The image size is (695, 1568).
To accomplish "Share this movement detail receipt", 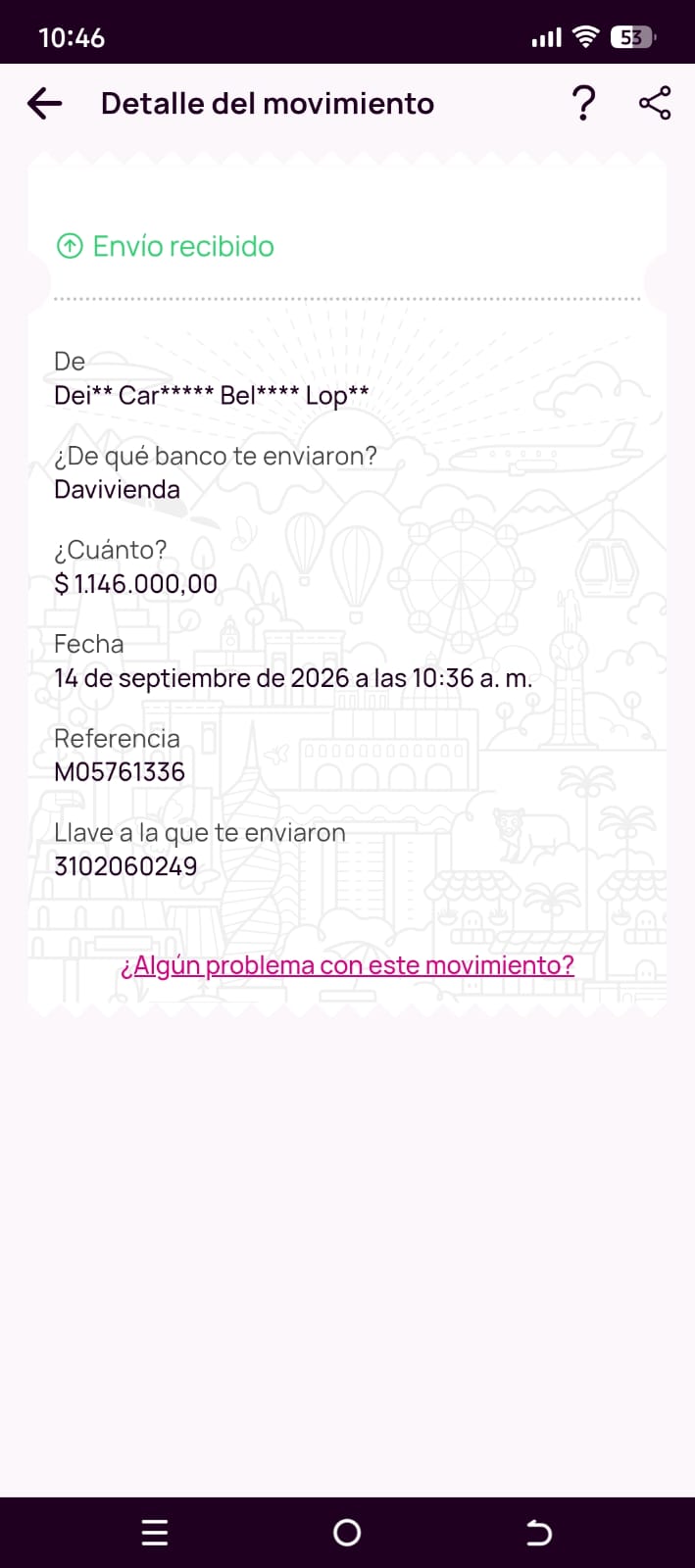I will tap(655, 103).
